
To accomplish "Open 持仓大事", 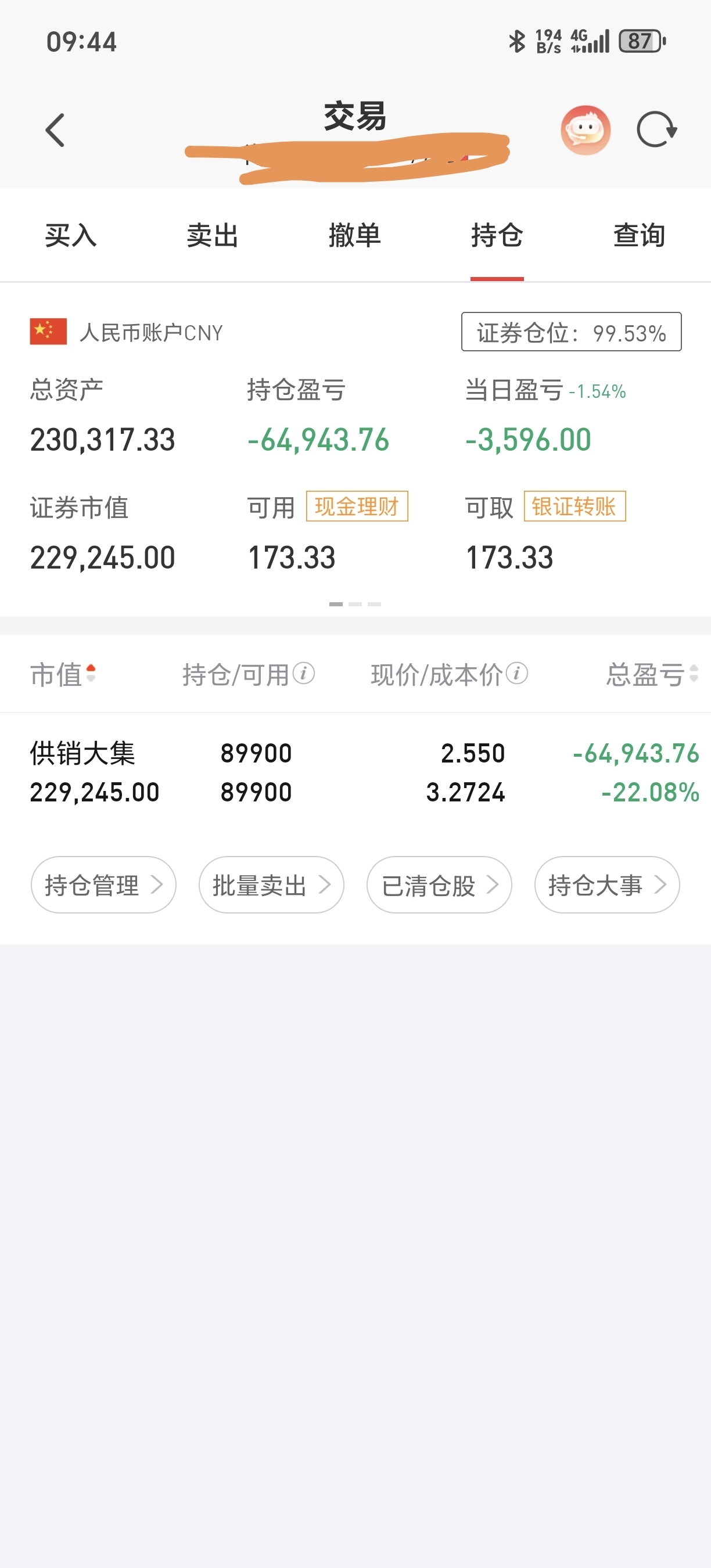I will [607, 885].
